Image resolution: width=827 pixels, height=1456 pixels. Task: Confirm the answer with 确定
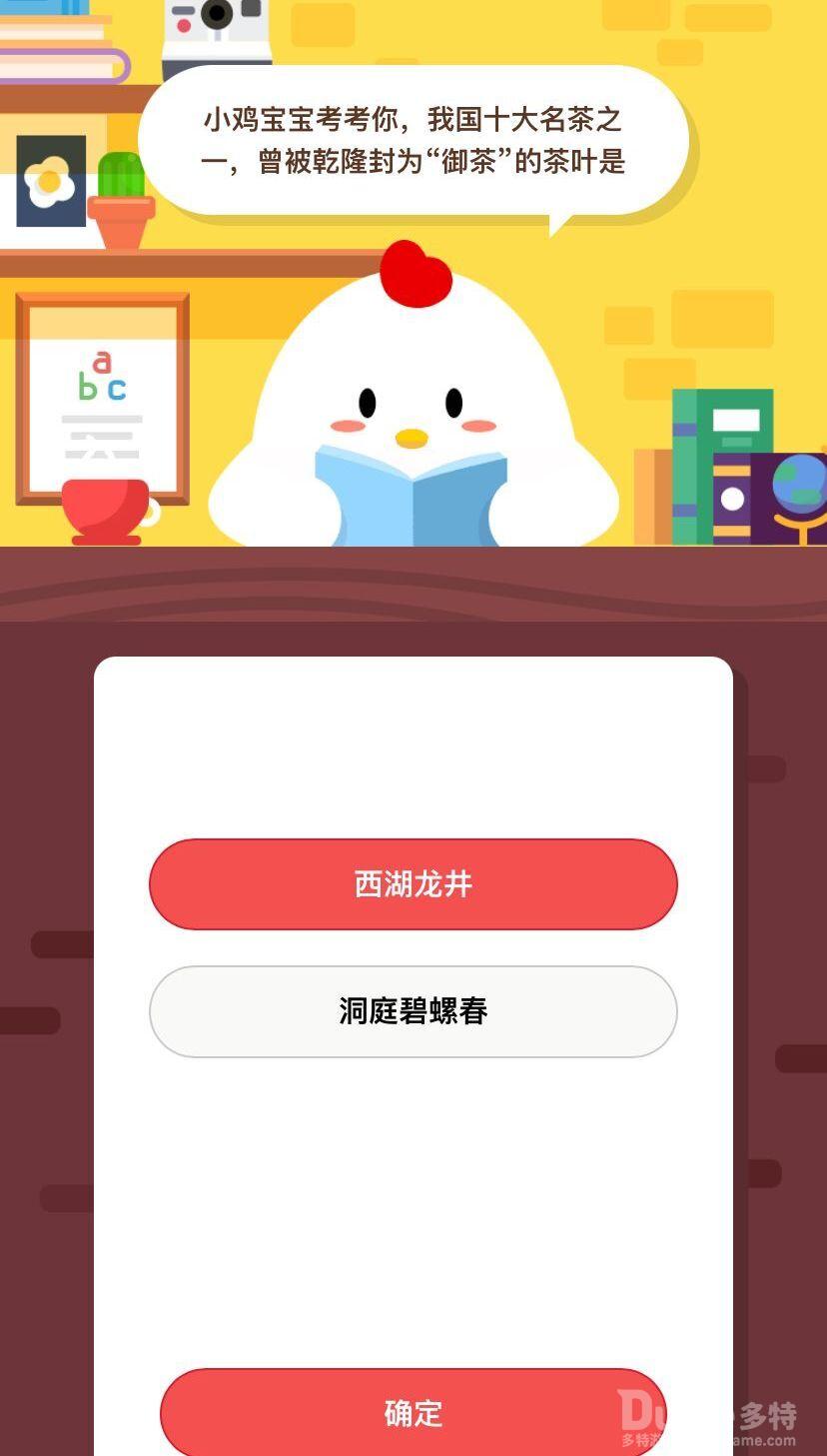point(413,1412)
